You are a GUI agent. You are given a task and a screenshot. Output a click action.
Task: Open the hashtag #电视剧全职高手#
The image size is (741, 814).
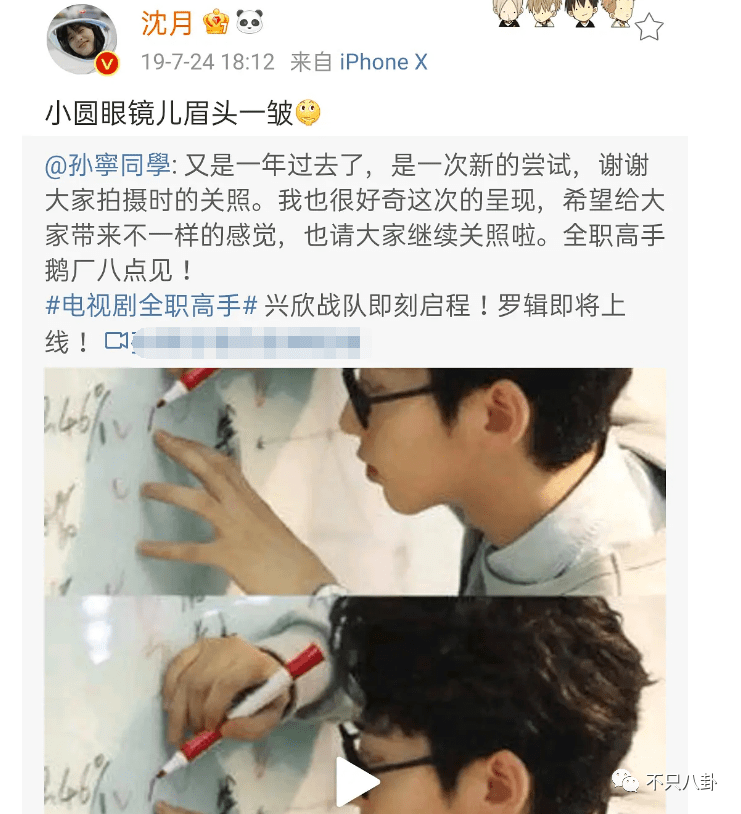pos(152,305)
